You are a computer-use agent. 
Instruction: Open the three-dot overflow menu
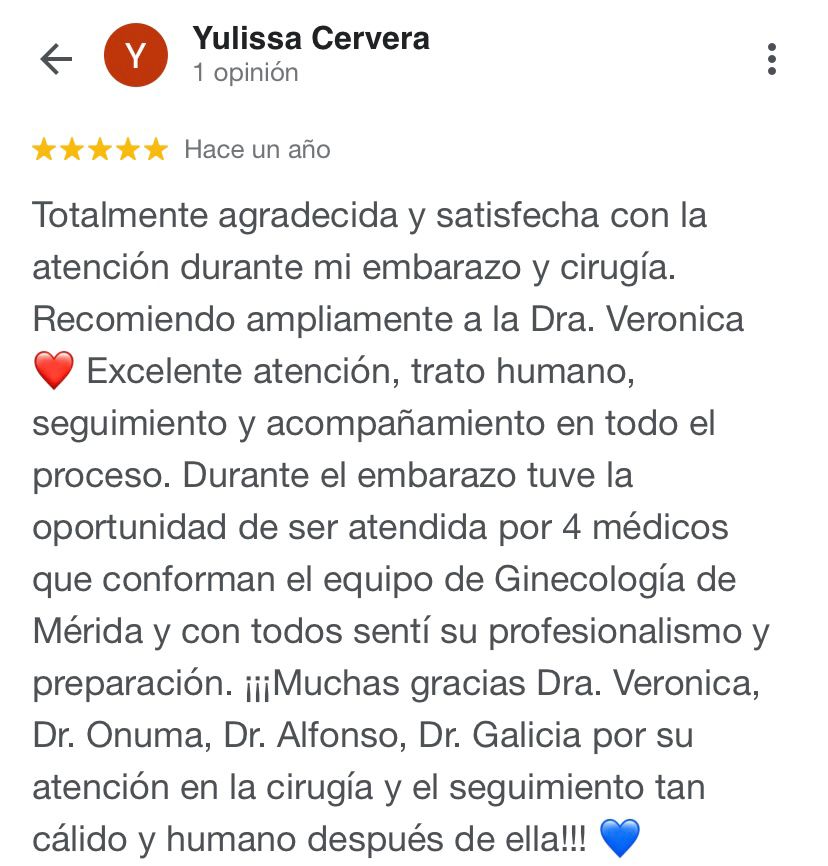tap(772, 60)
